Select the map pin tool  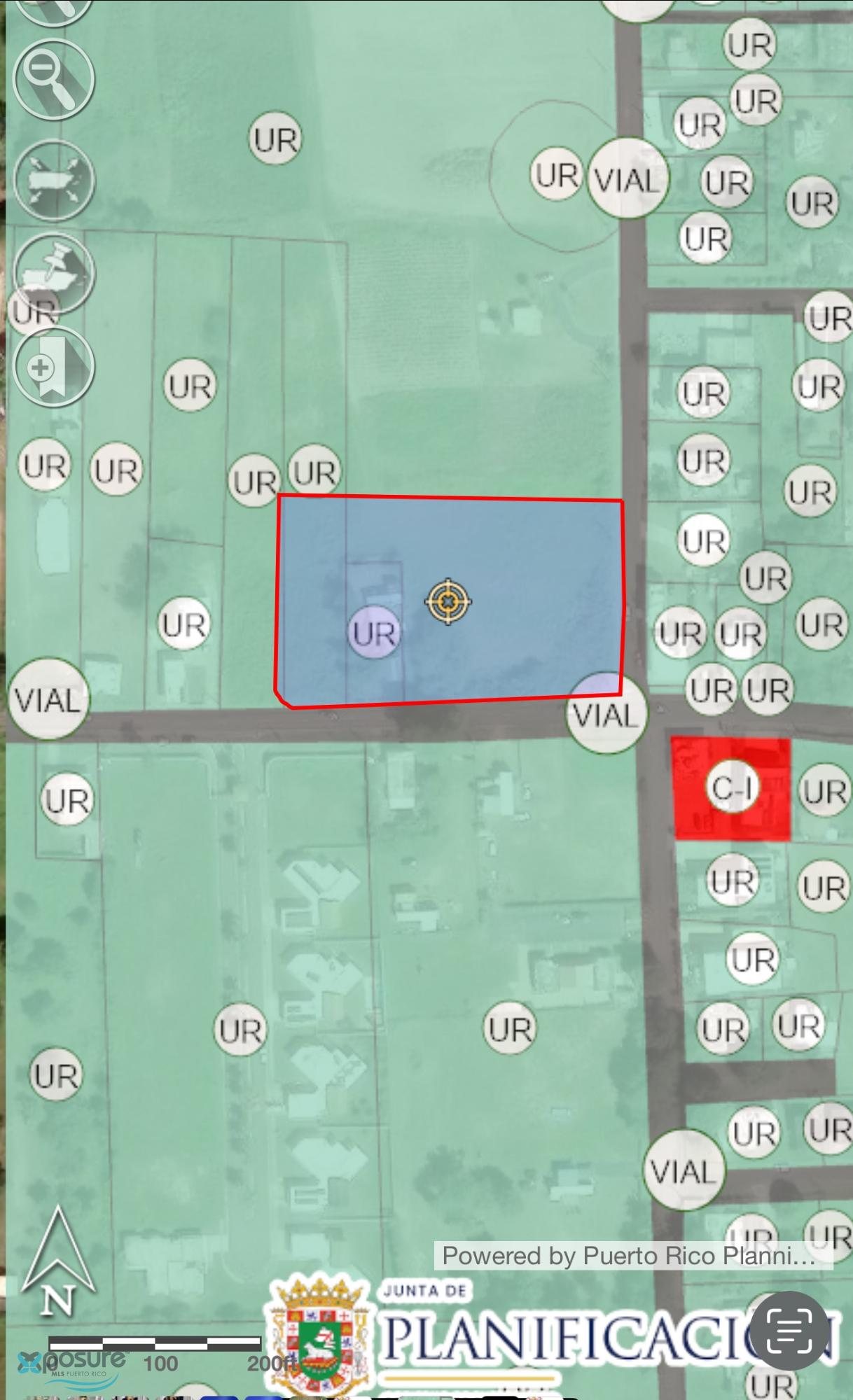pyautogui.click(x=54, y=273)
